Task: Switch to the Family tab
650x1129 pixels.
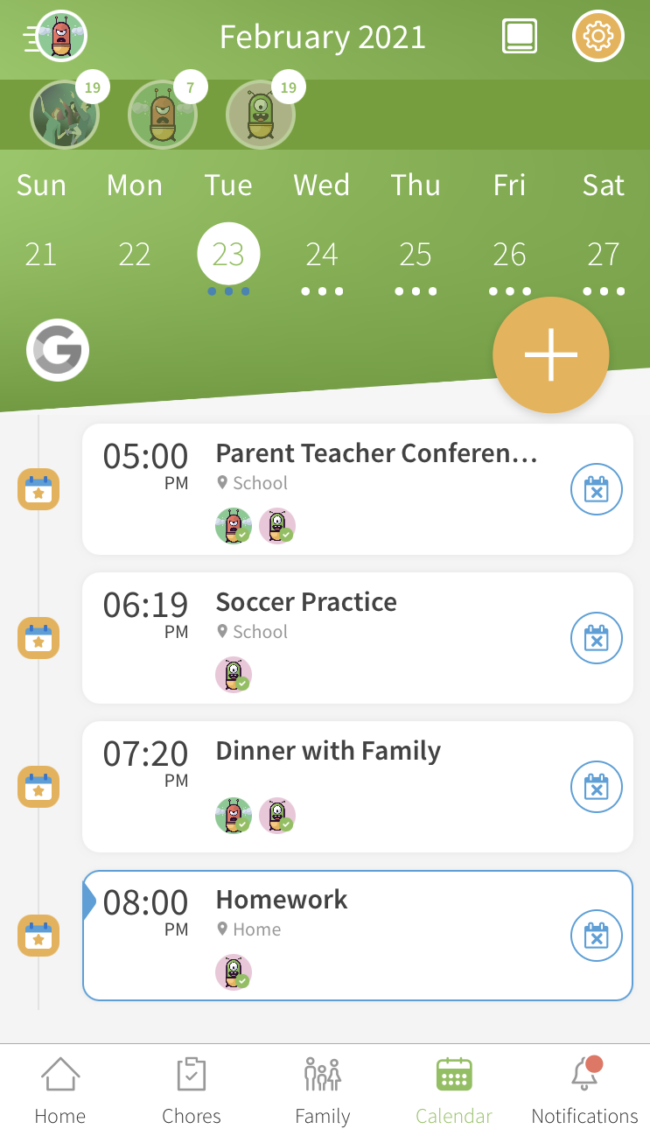Action: 322,1090
